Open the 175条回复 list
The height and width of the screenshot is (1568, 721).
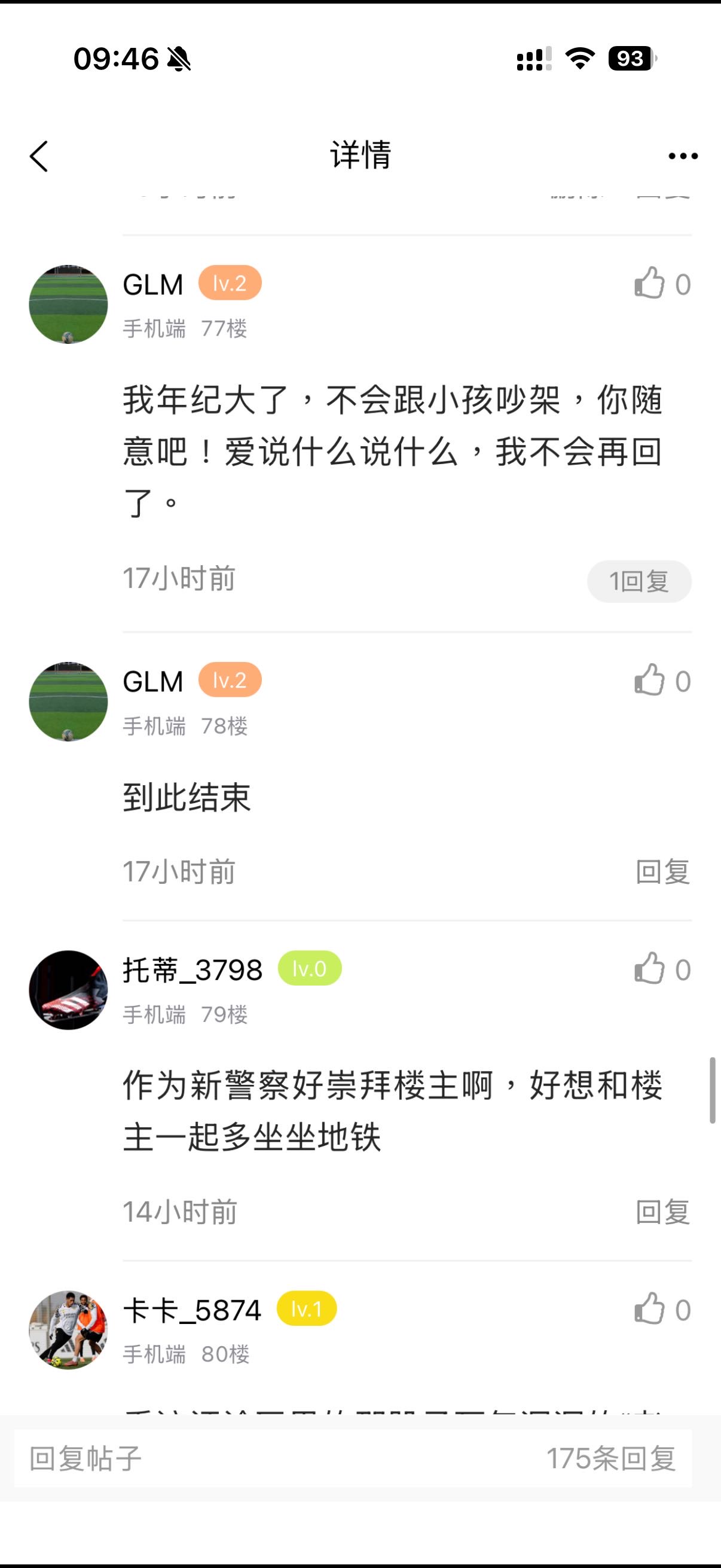tap(611, 1459)
